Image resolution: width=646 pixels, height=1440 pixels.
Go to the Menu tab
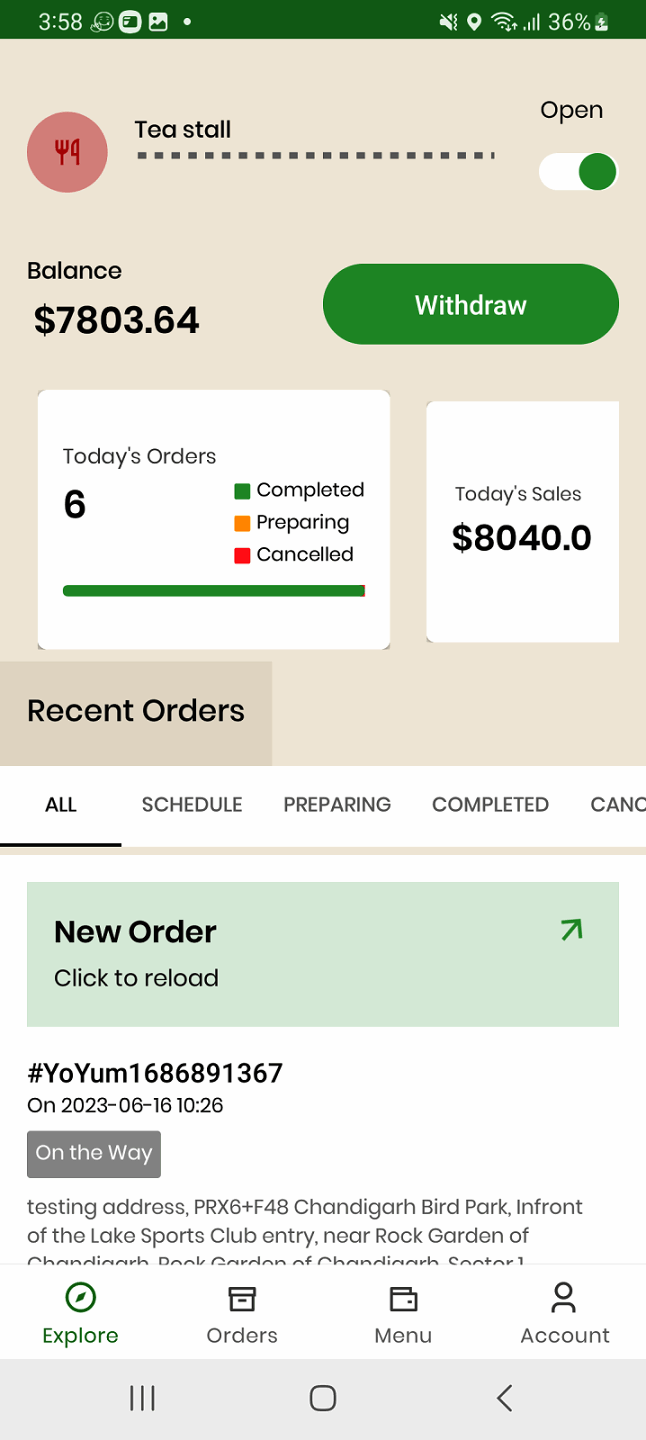point(403,1314)
